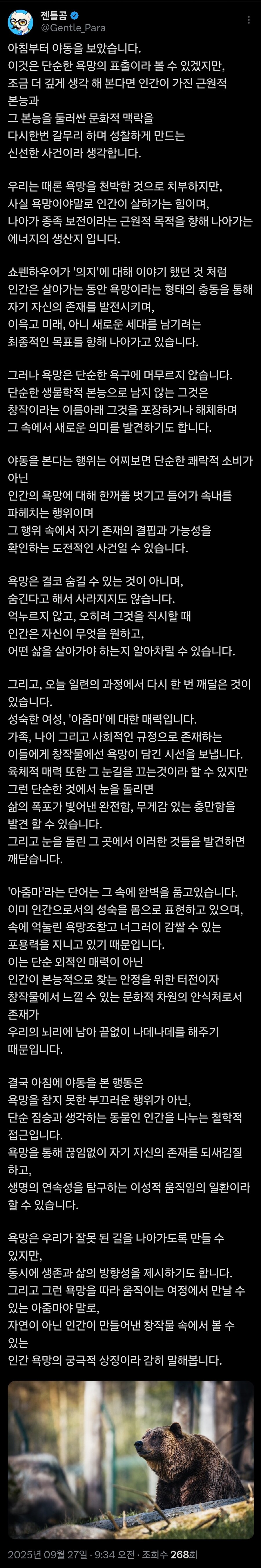
Task: Open 젠틀곰's profile avatar
Action: (20, 21)
